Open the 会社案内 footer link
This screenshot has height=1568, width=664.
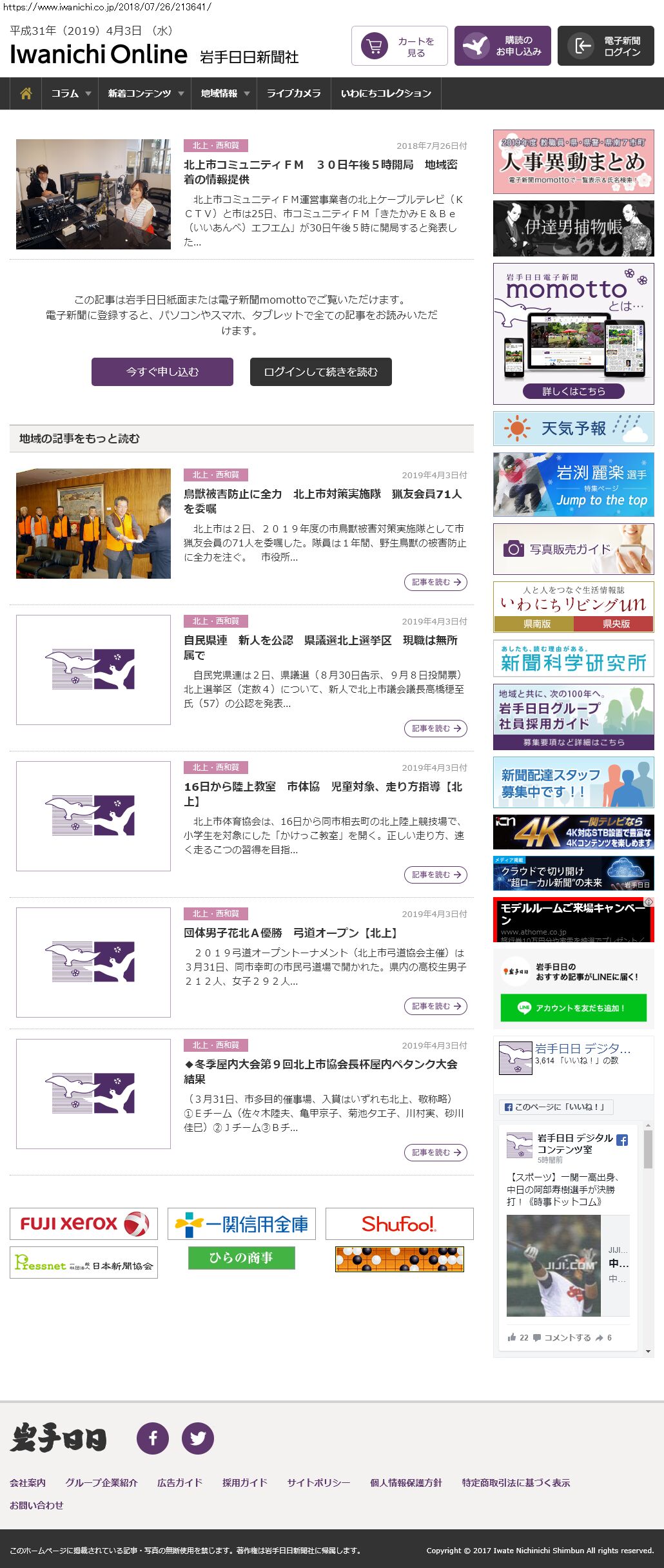(28, 1482)
